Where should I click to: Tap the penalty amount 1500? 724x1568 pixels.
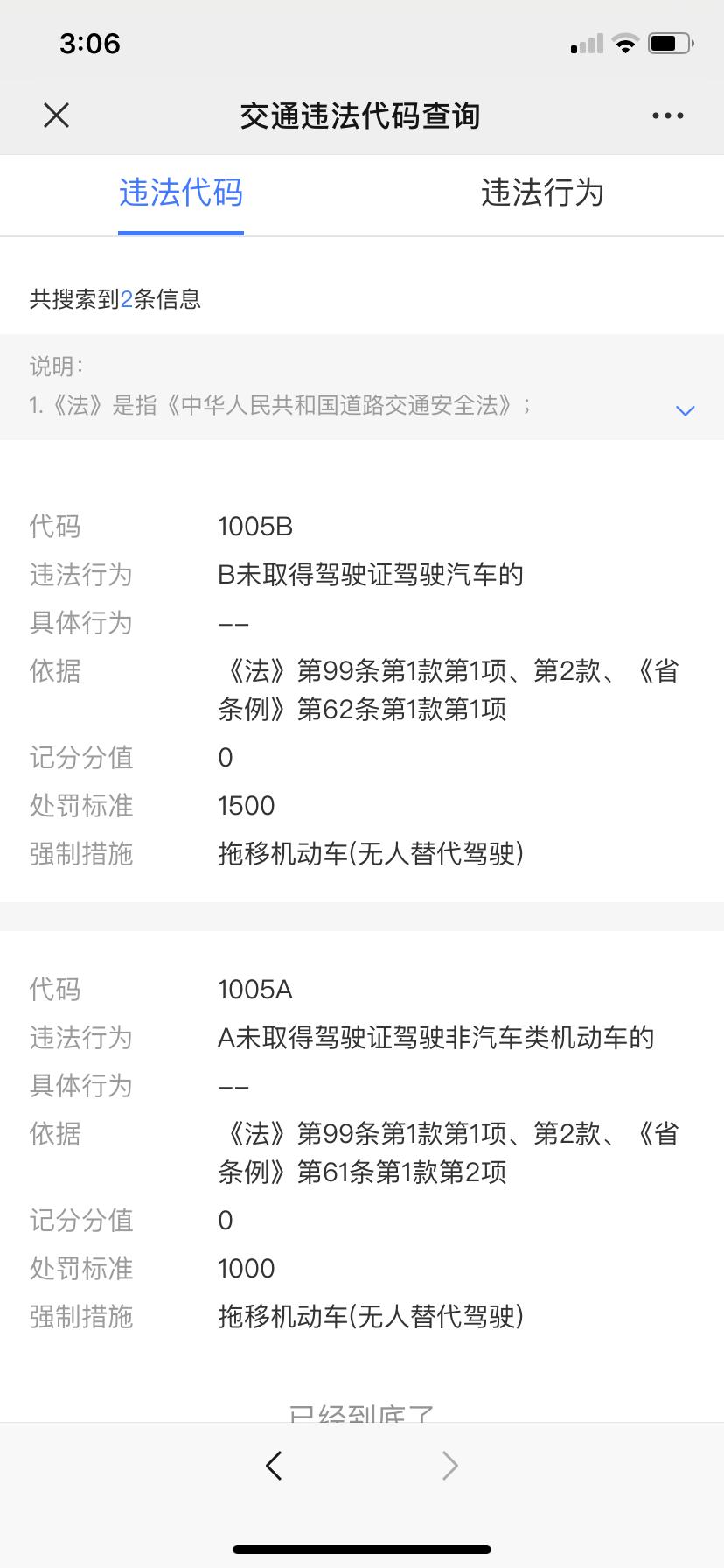(x=246, y=805)
